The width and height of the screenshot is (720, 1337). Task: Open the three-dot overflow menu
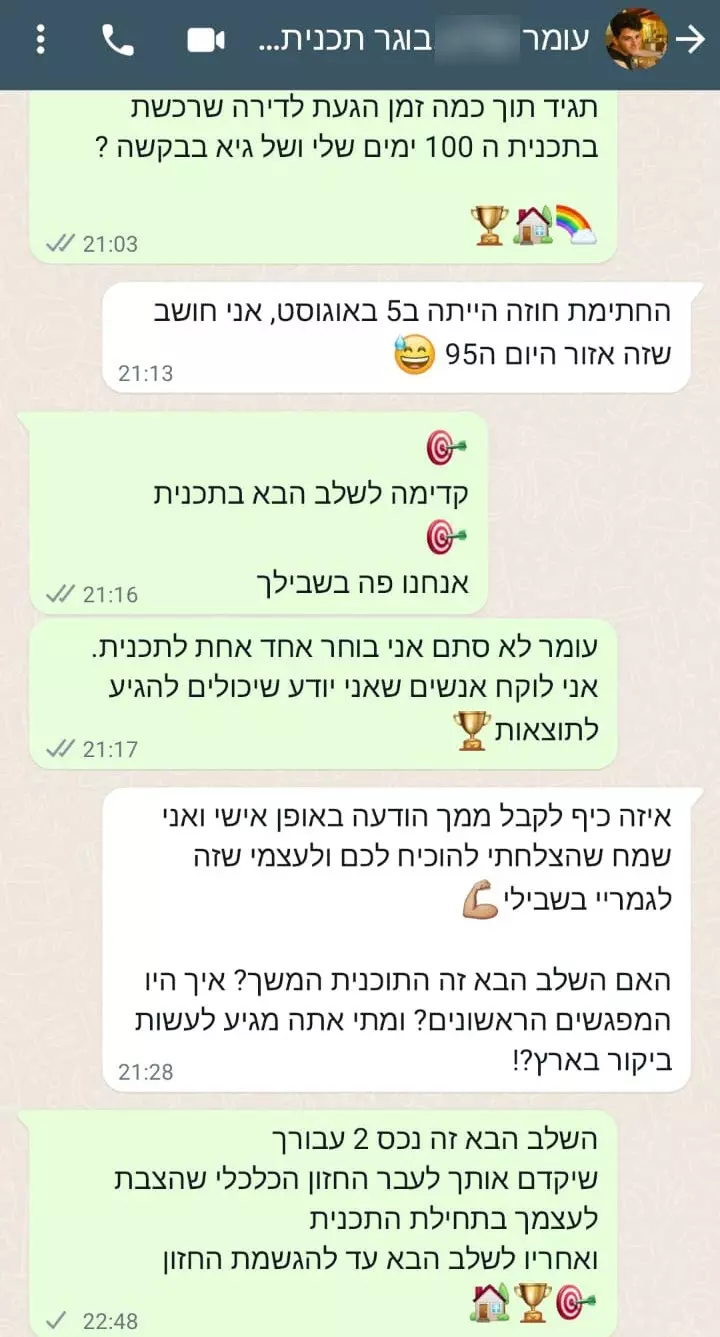point(40,39)
